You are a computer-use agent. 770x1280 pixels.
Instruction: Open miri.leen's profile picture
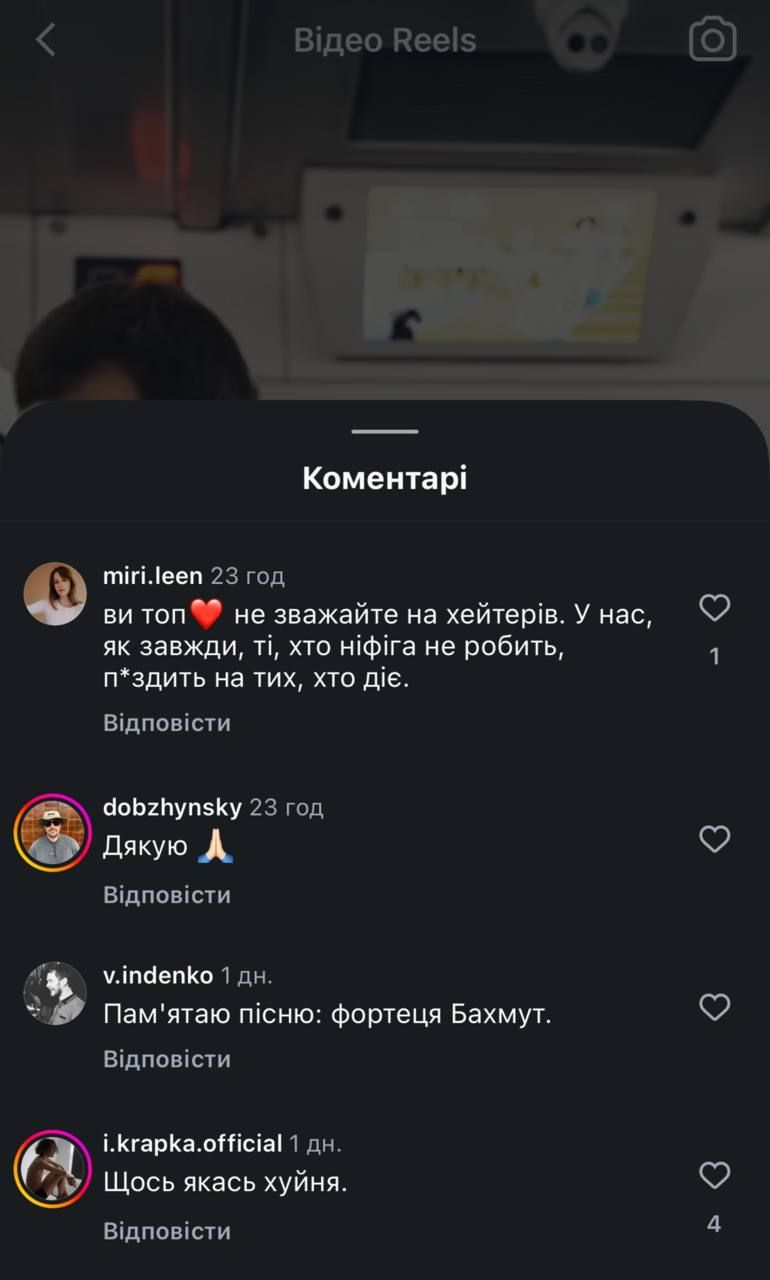pos(54,594)
